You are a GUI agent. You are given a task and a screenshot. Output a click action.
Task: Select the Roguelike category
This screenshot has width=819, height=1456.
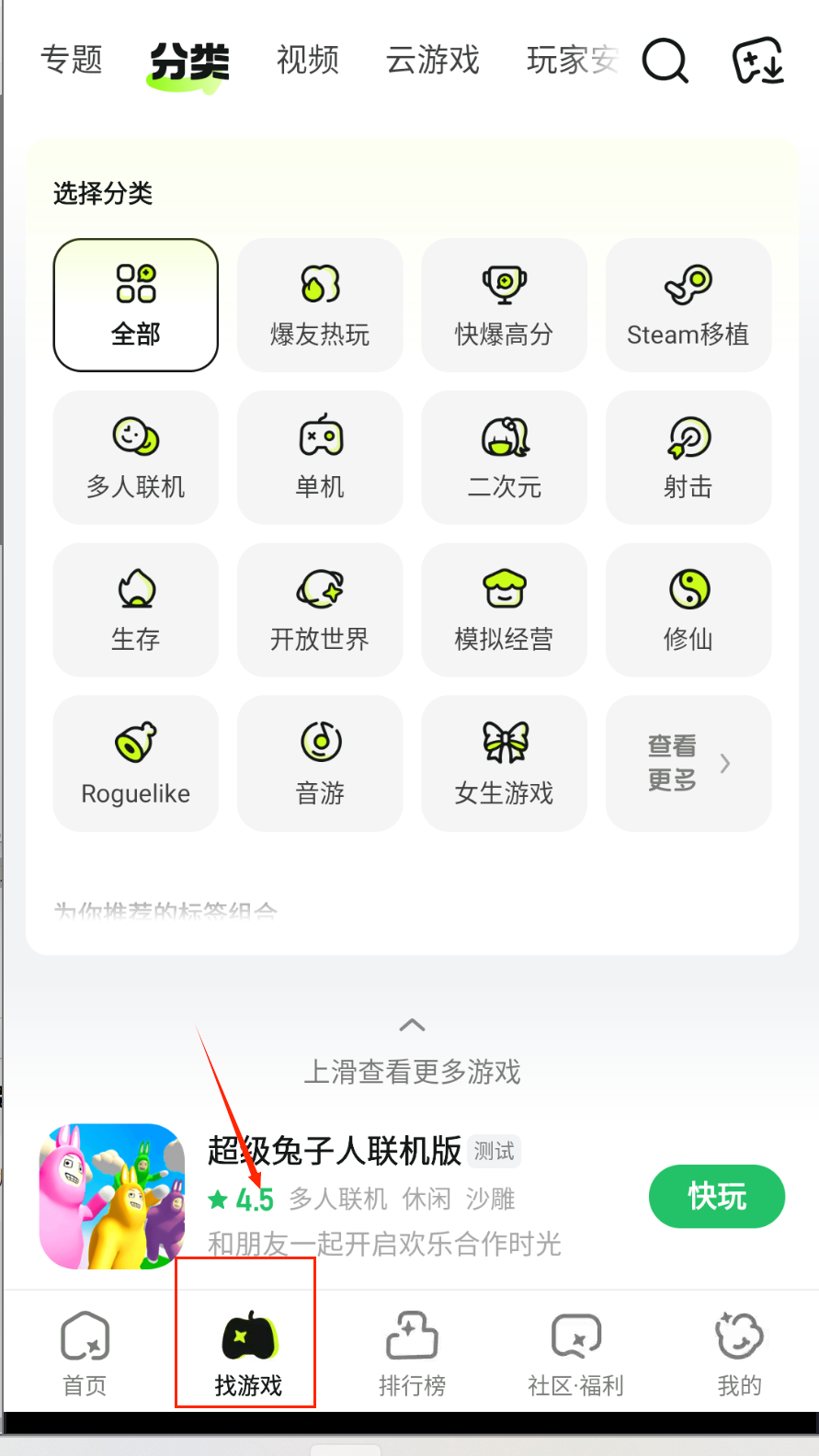(136, 763)
